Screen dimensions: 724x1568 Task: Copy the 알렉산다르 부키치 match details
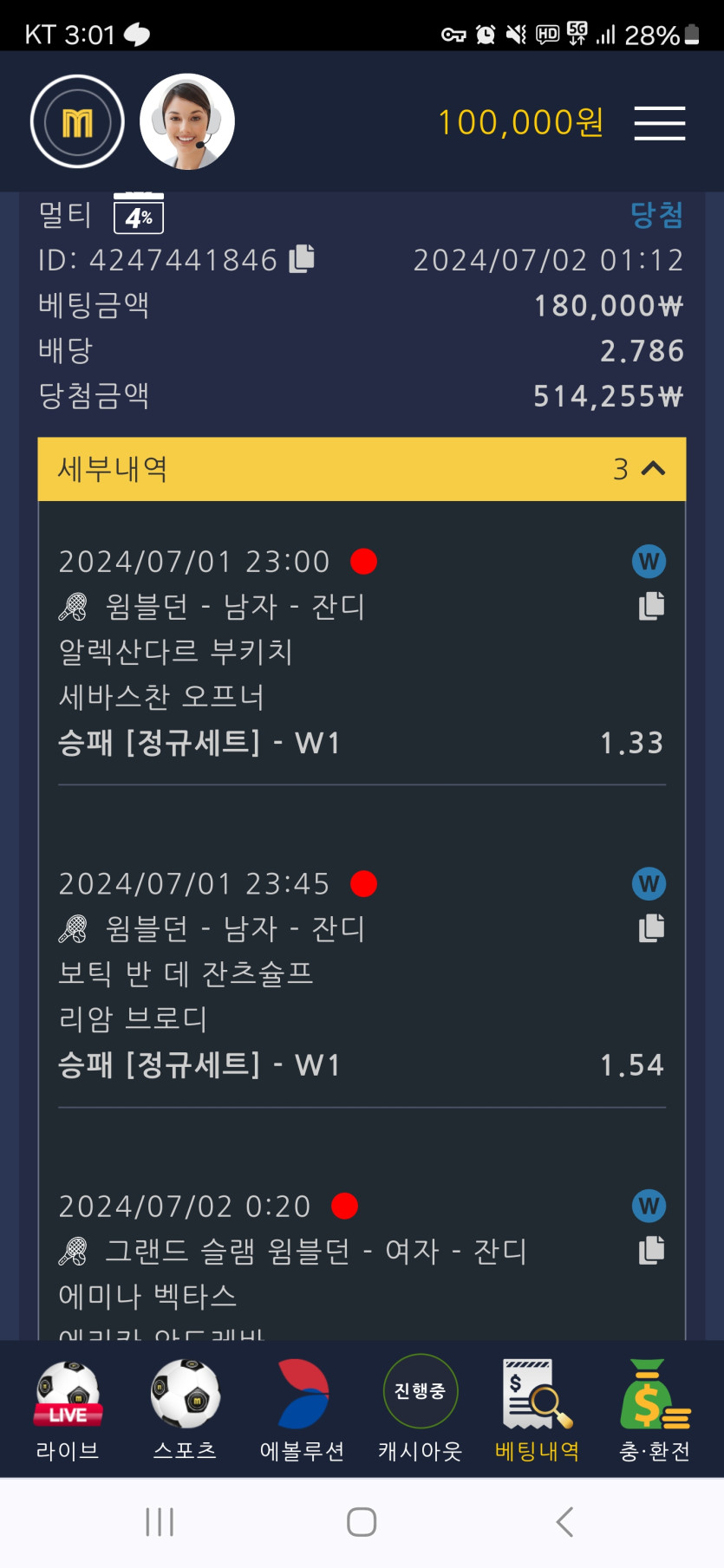click(x=651, y=606)
